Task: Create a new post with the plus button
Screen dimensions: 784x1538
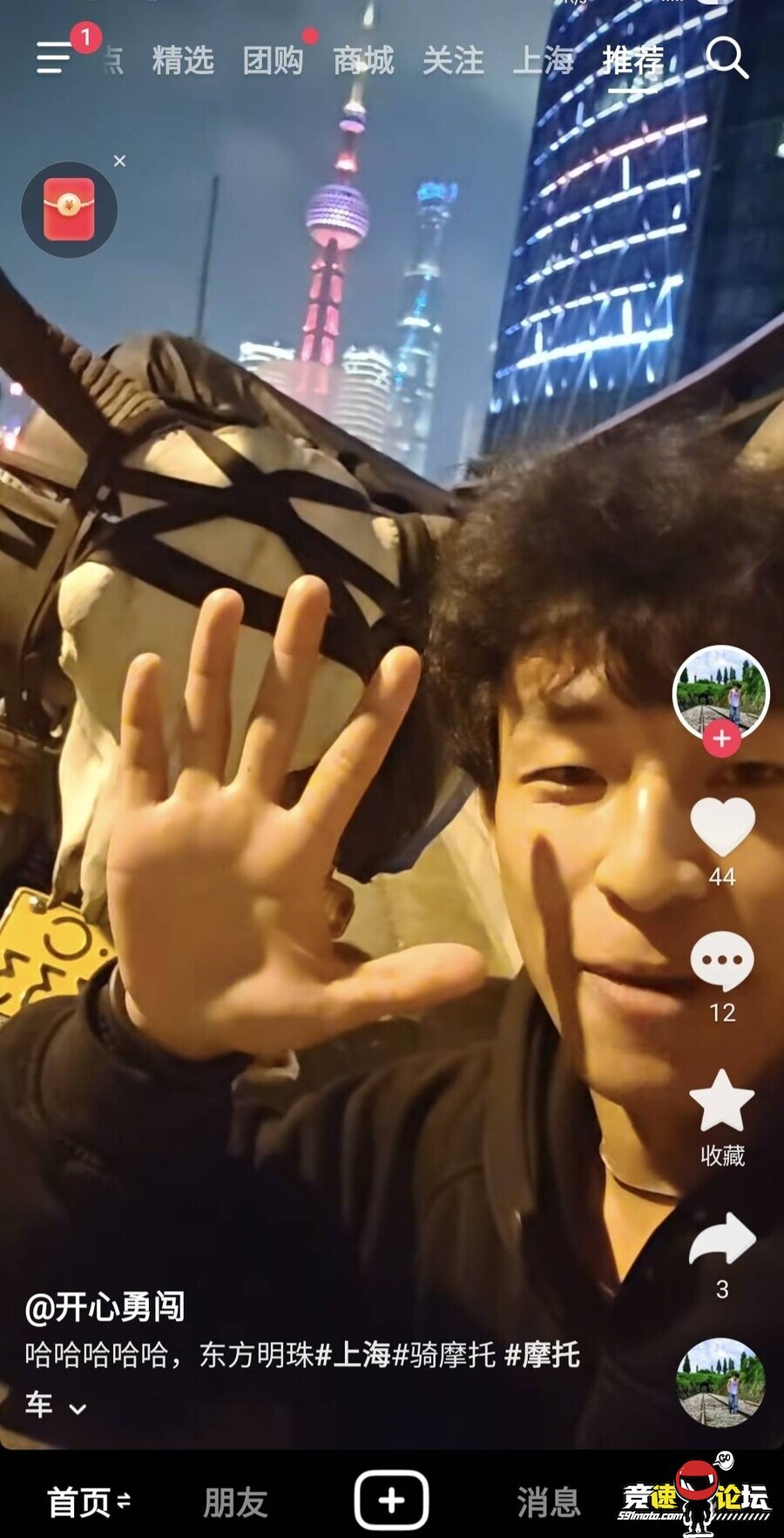Action: point(391,1500)
